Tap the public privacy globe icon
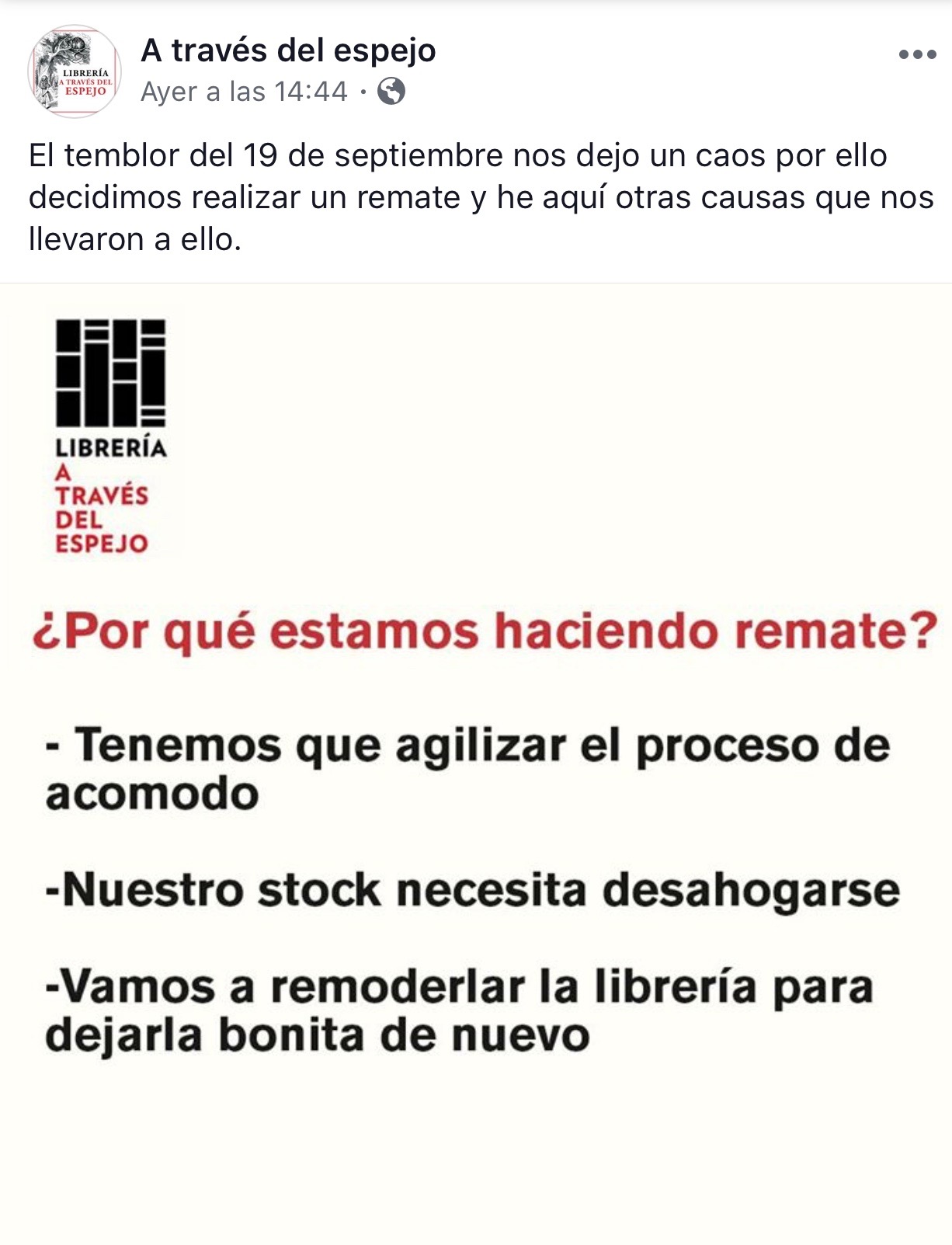 coord(391,92)
